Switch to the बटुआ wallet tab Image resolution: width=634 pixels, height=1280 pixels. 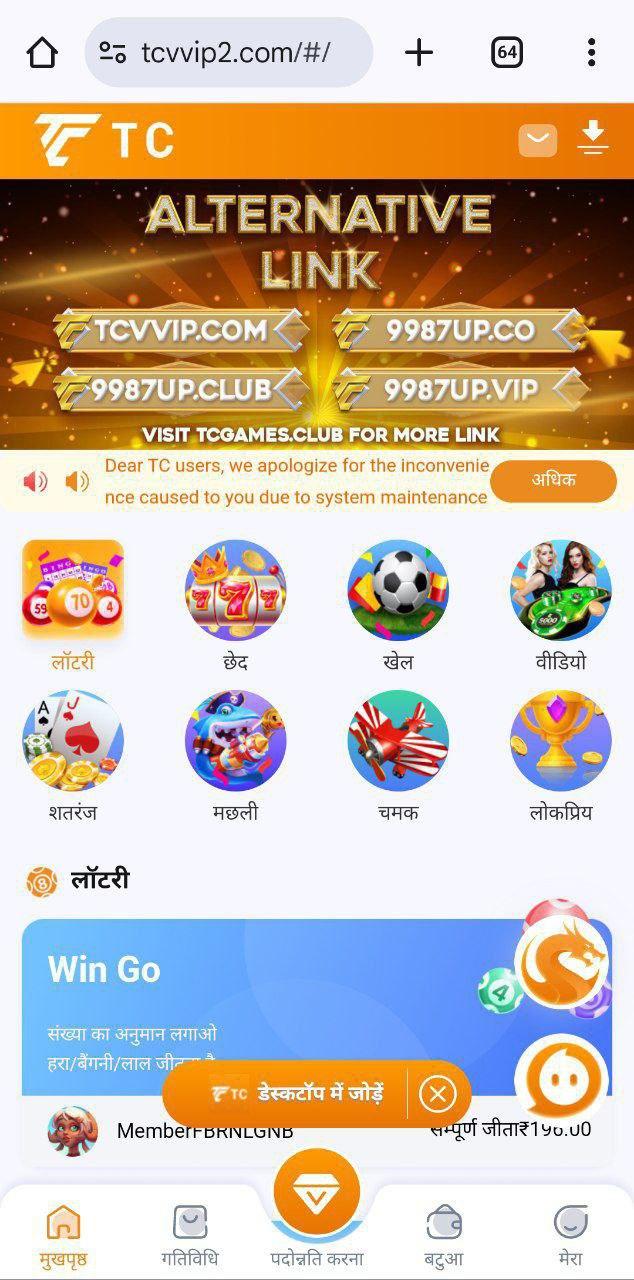pos(443,1235)
